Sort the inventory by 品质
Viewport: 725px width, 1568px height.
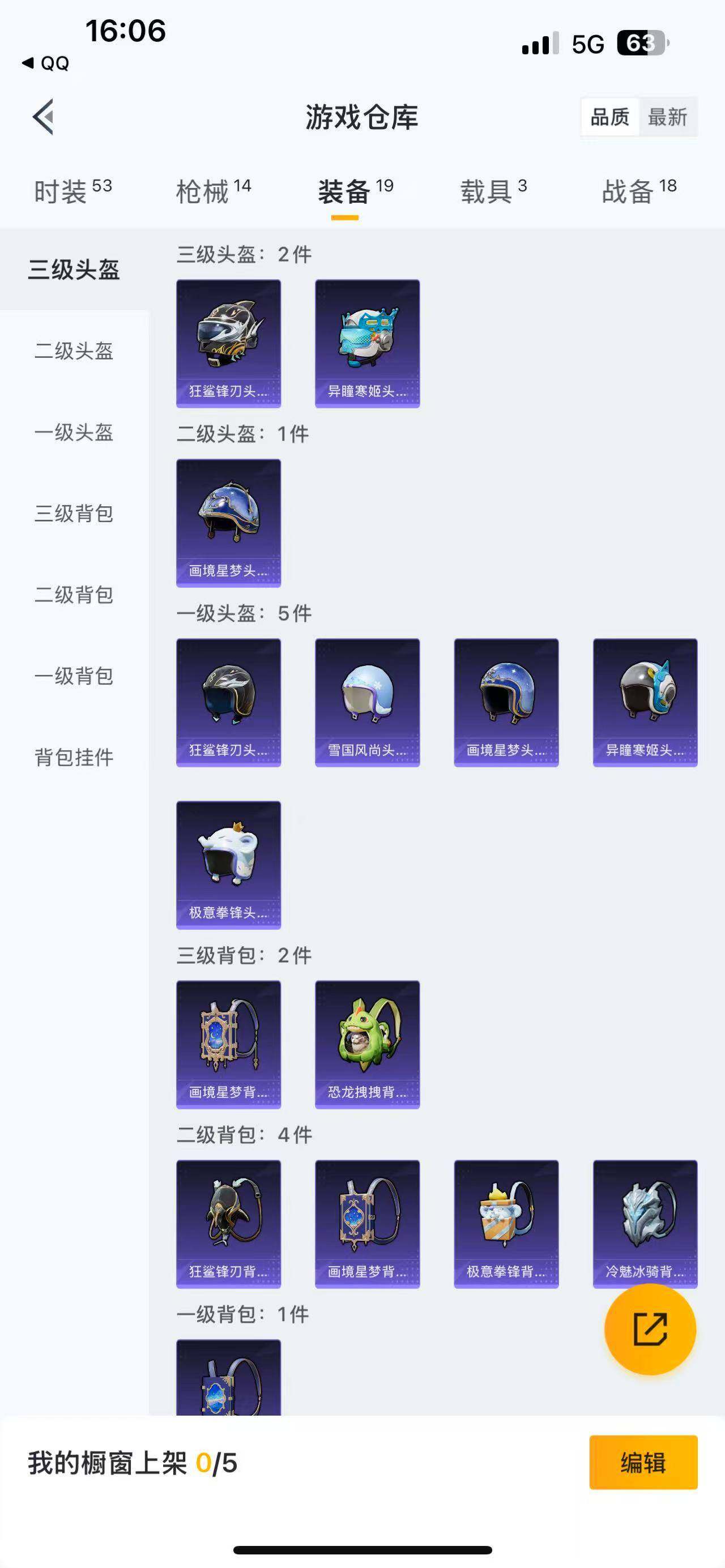(x=609, y=116)
